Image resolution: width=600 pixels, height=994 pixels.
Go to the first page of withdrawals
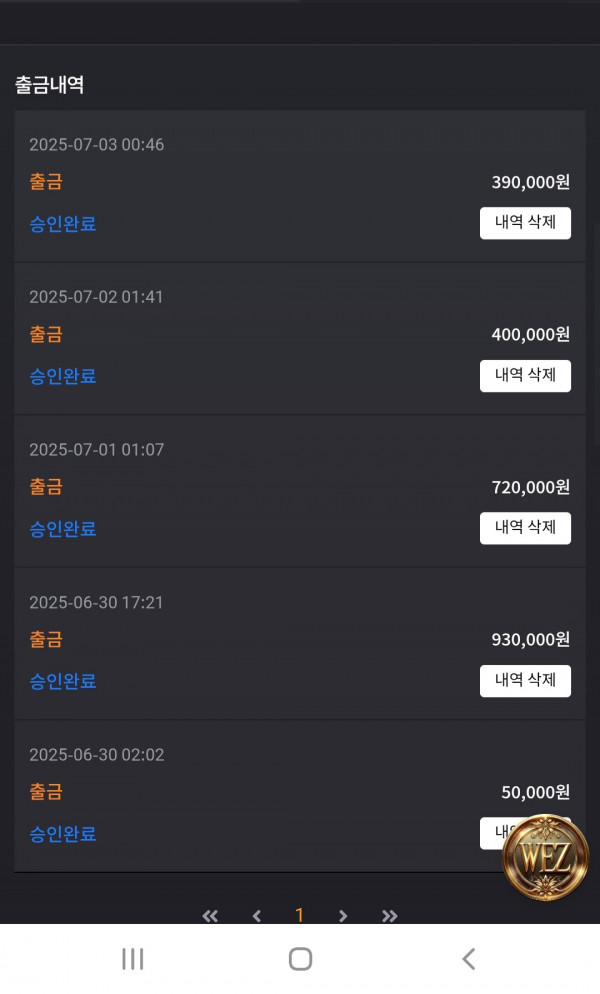click(x=210, y=915)
